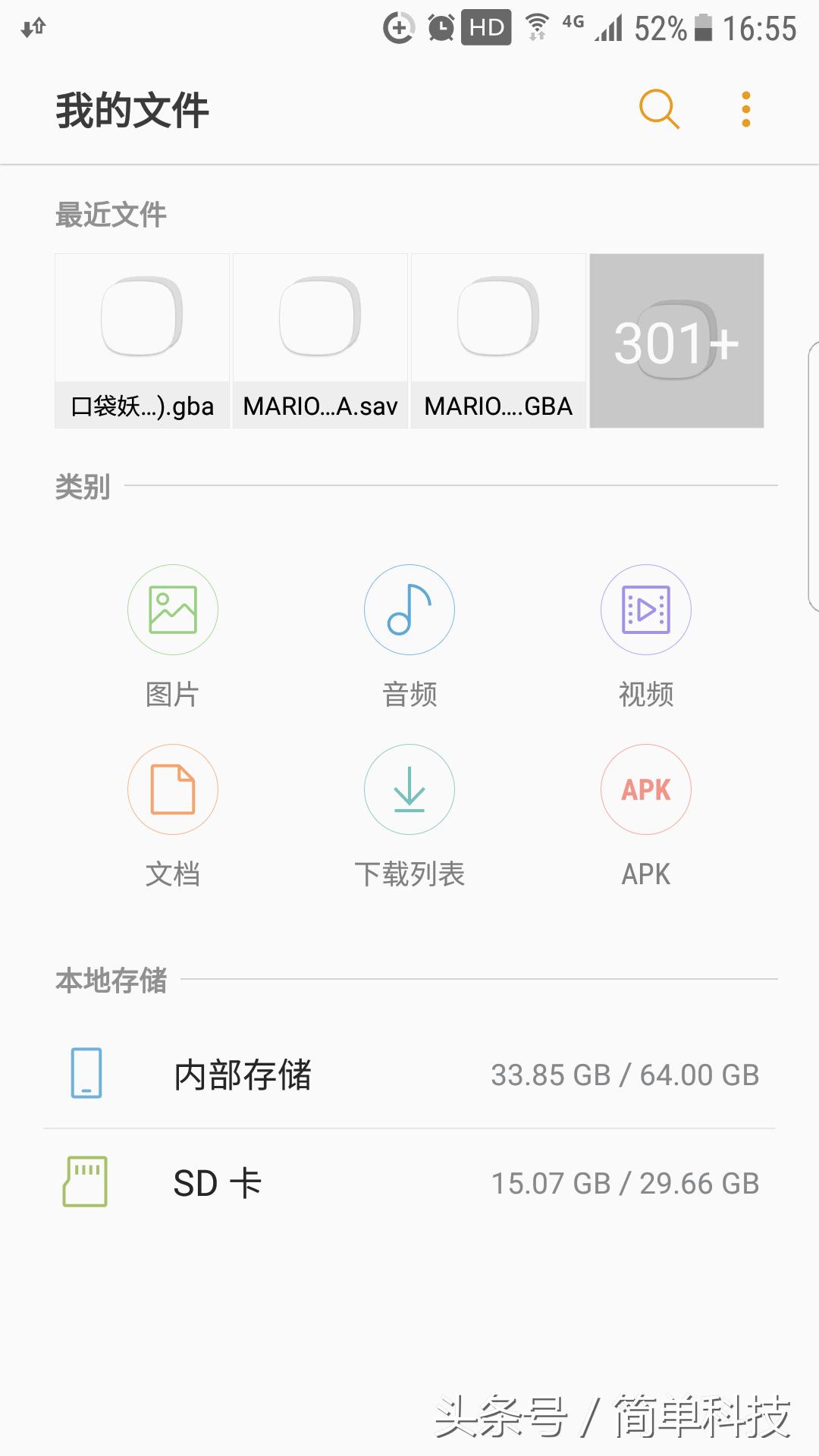Tap the search magnifier icon
The width and height of the screenshot is (819, 1456).
(x=658, y=109)
